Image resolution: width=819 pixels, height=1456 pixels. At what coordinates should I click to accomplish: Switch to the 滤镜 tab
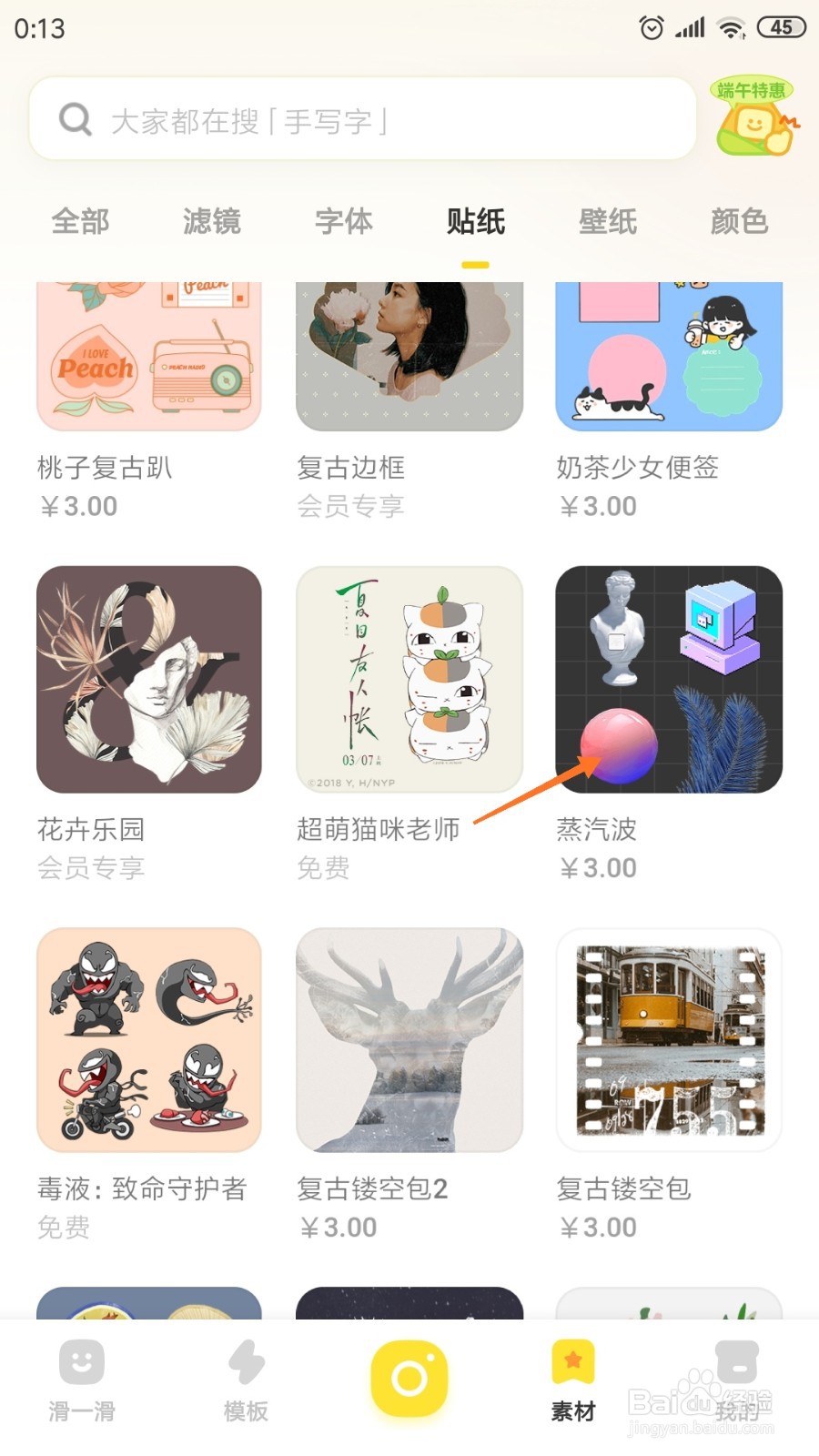[213, 221]
